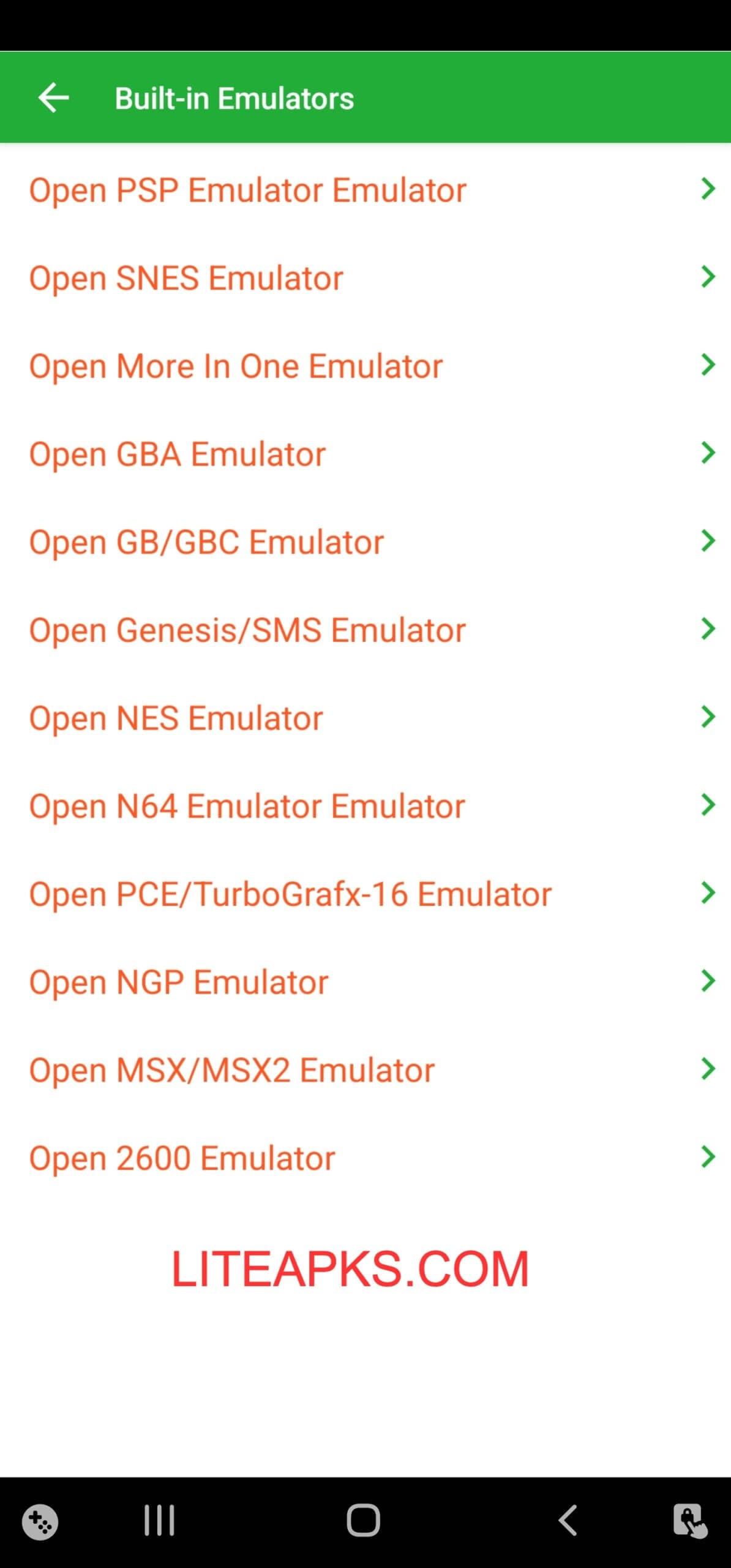
Task: Open recent apps from the navigation bar
Action: [x=158, y=1521]
